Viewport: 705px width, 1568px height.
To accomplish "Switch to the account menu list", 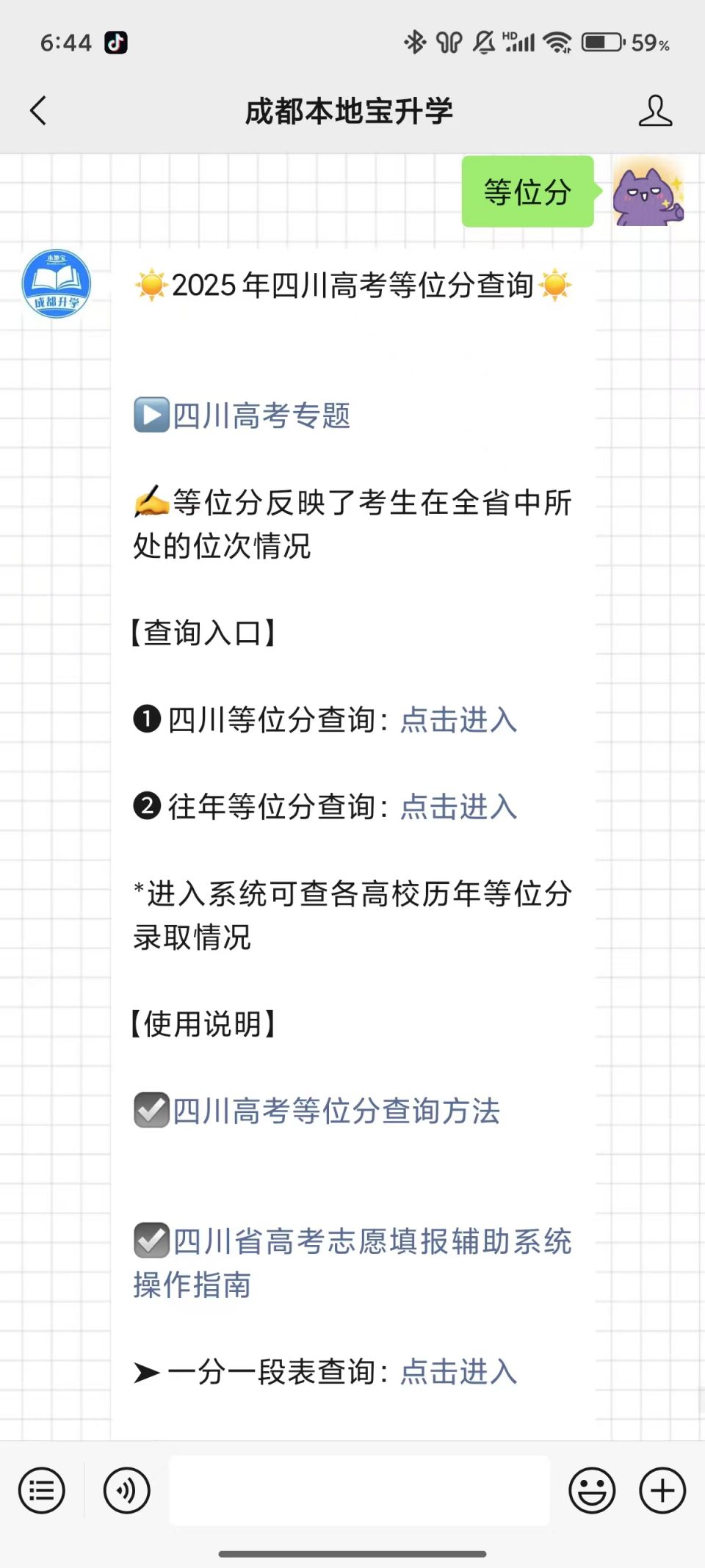I will coord(42,1490).
